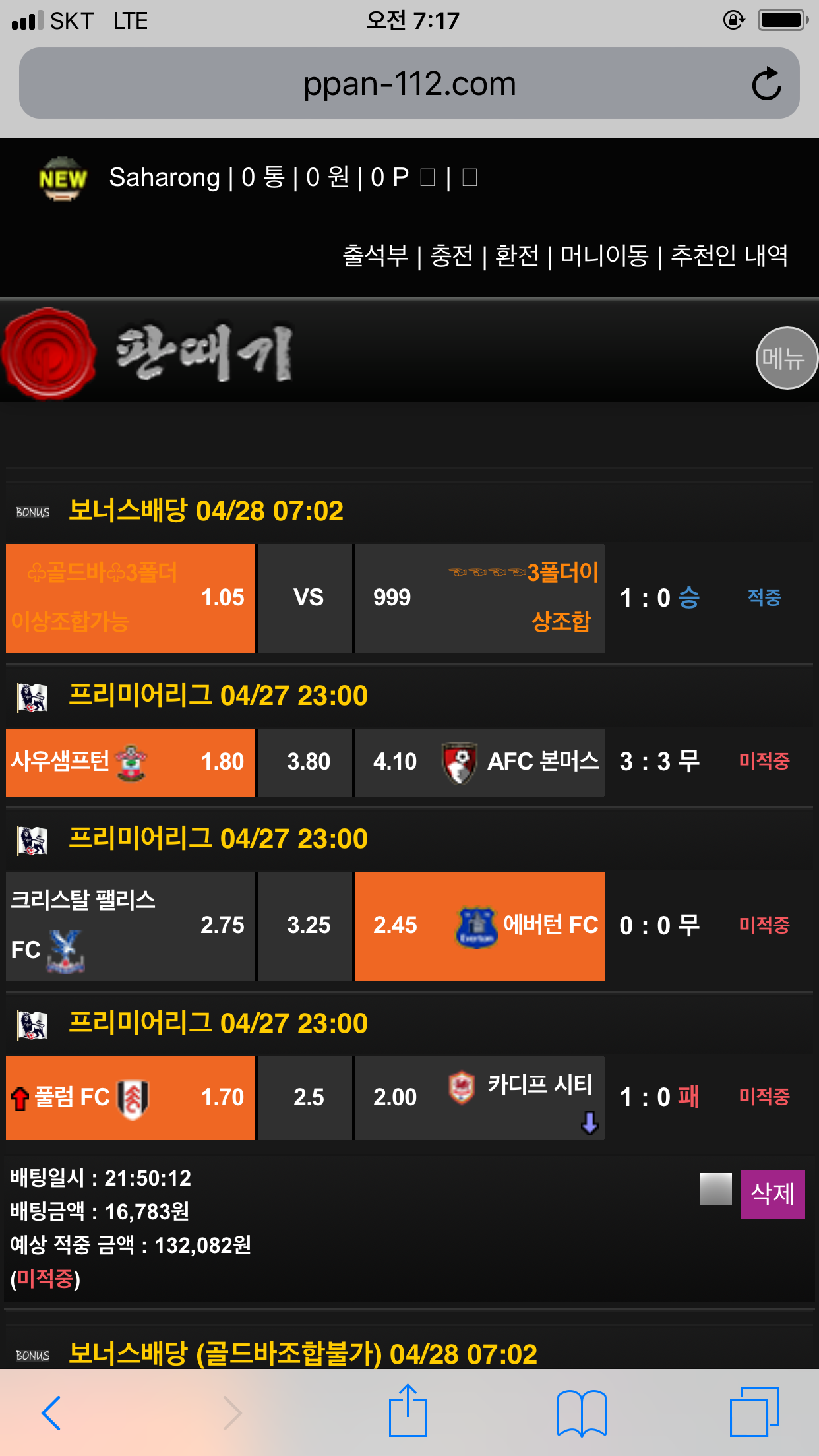Viewport: 819px width, 1456px height.
Task: Select 머니이동 money transfer
Action: (x=604, y=255)
